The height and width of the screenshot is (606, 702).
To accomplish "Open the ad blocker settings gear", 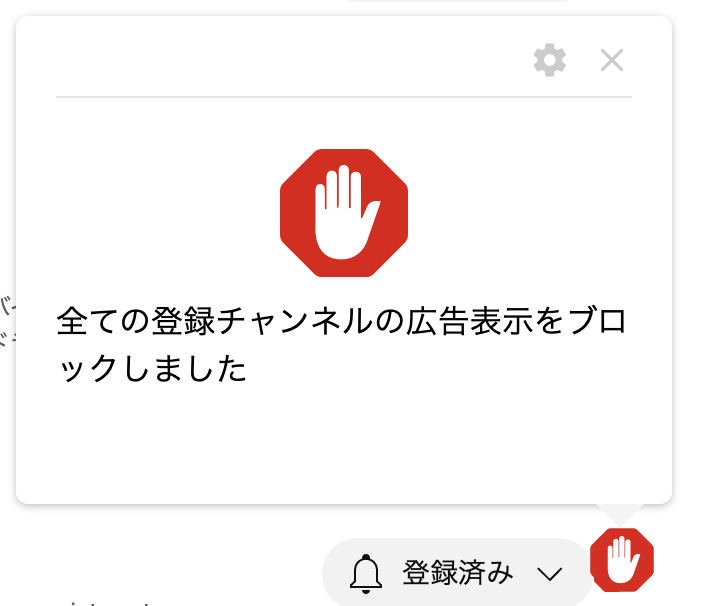I will [x=550, y=60].
